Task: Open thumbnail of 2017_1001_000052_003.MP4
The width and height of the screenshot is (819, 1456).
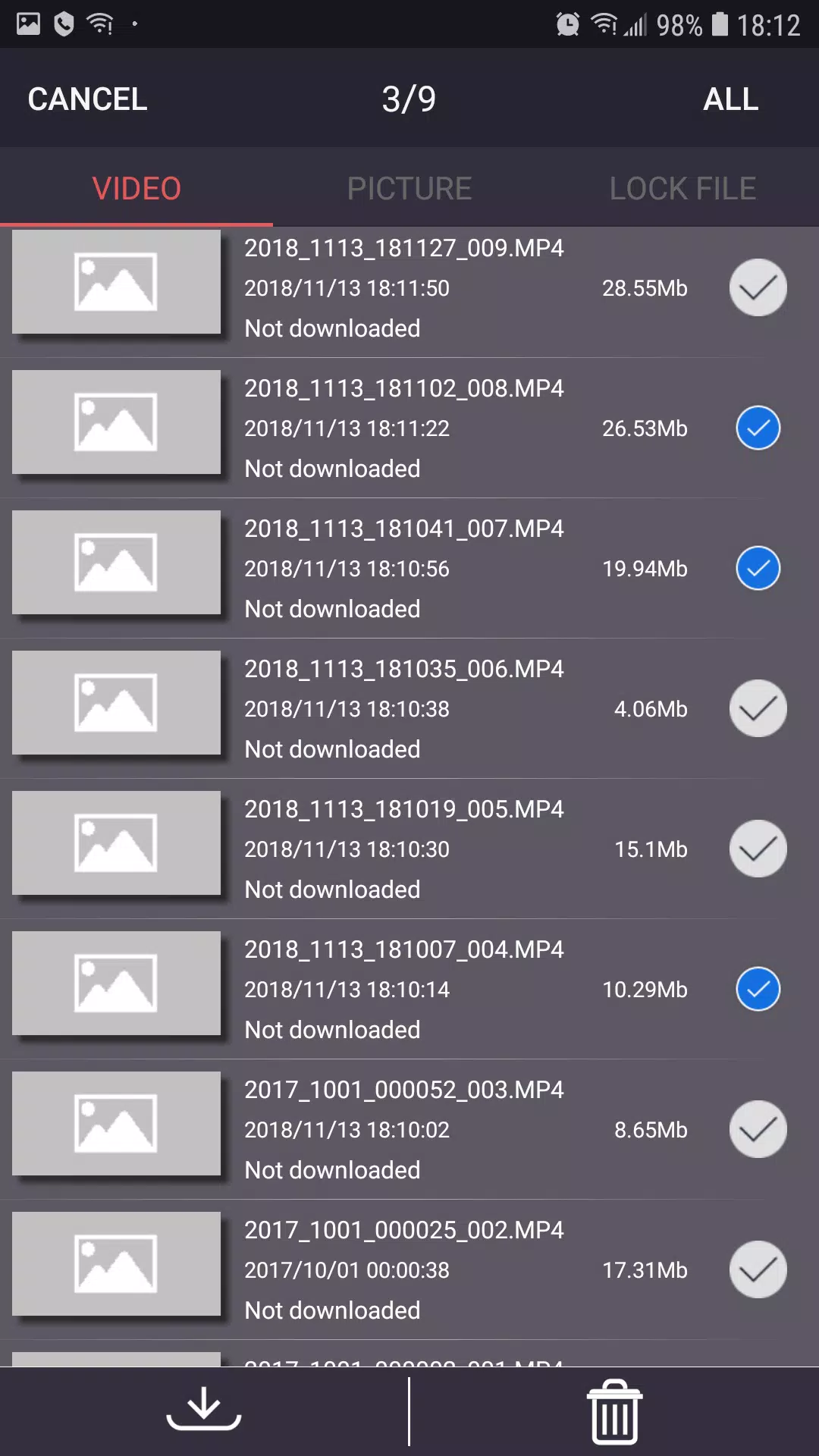Action: (x=116, y=1123)
